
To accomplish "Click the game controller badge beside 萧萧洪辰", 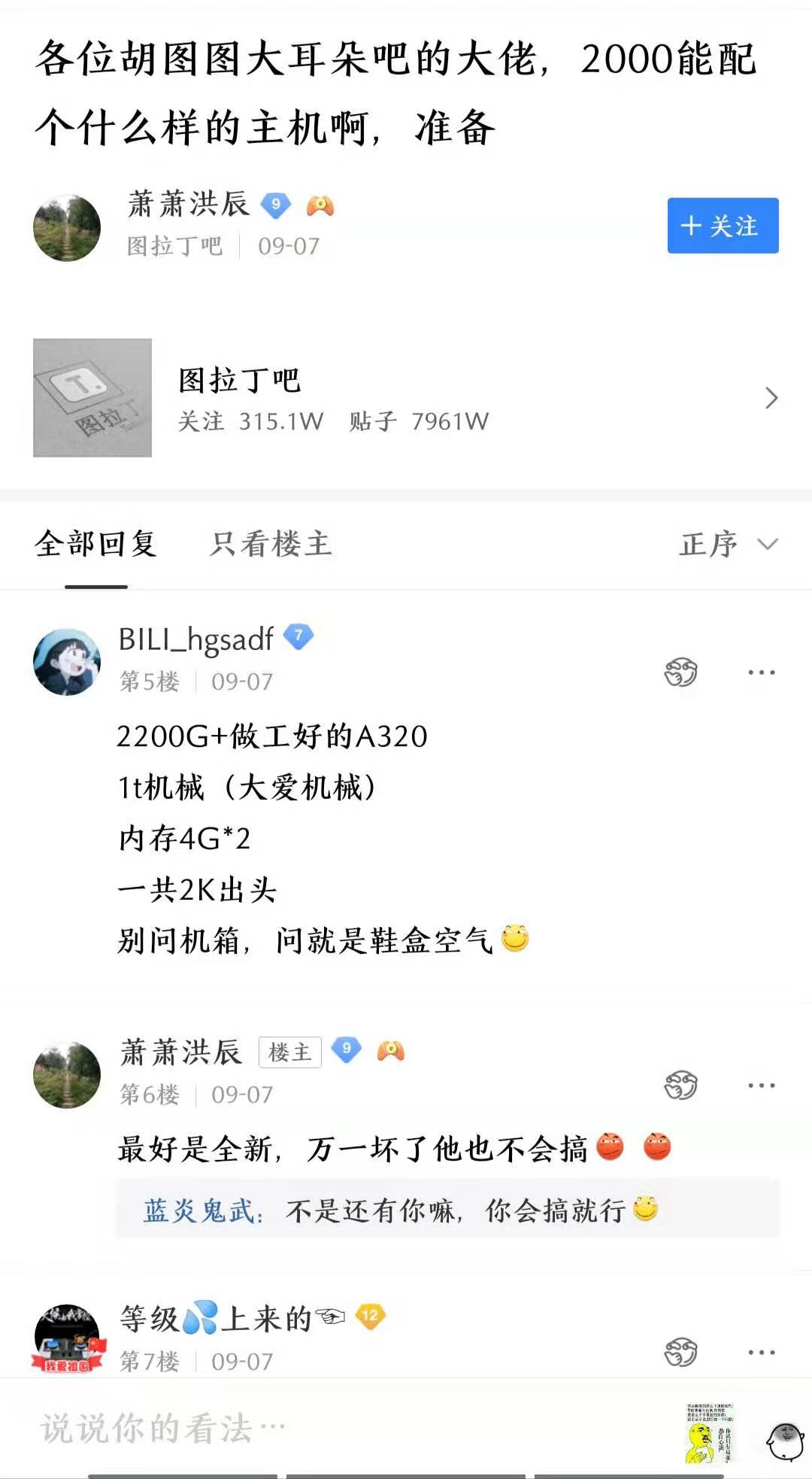I will [320, 205].
